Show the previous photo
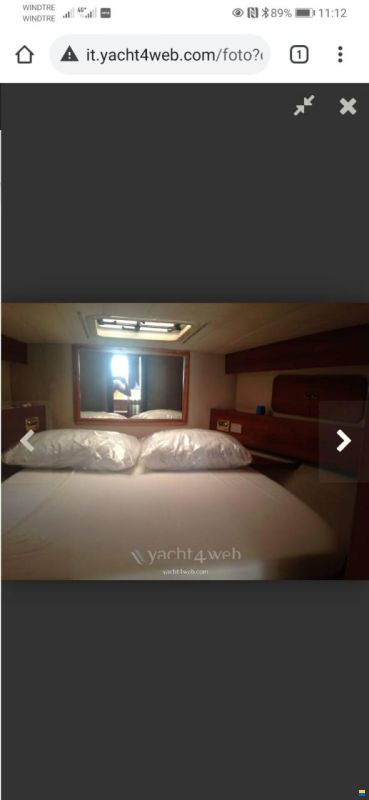Viewport: 369px width, 800px height. point(27,441)
